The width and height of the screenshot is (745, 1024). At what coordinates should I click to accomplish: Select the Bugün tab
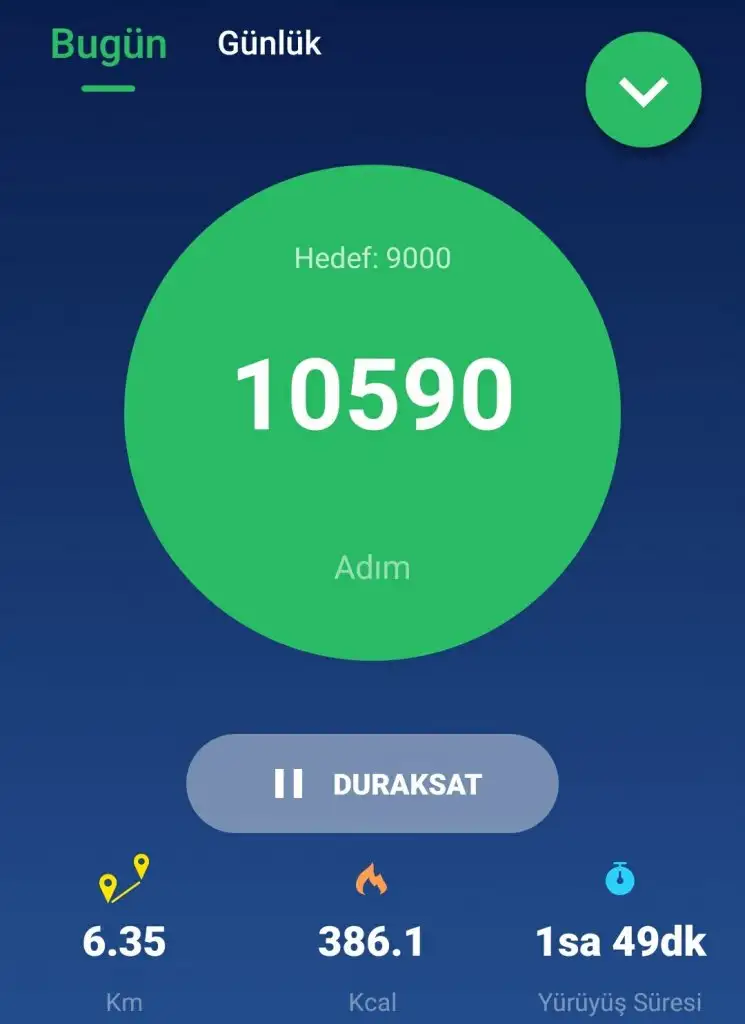[x=108, y=44]
